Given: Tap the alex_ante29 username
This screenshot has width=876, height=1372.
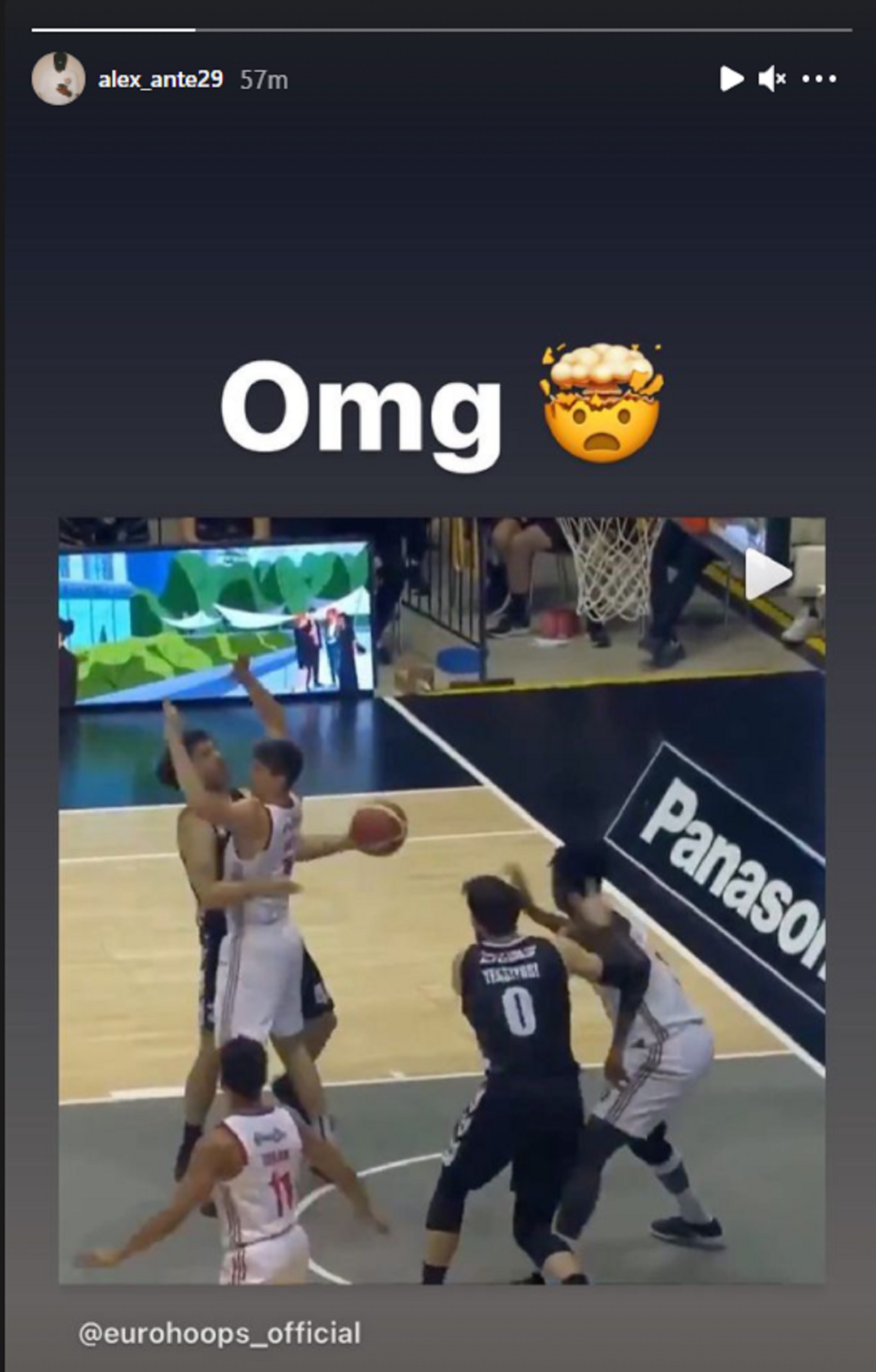Looking at the screenshot, I should pos(160,79).
